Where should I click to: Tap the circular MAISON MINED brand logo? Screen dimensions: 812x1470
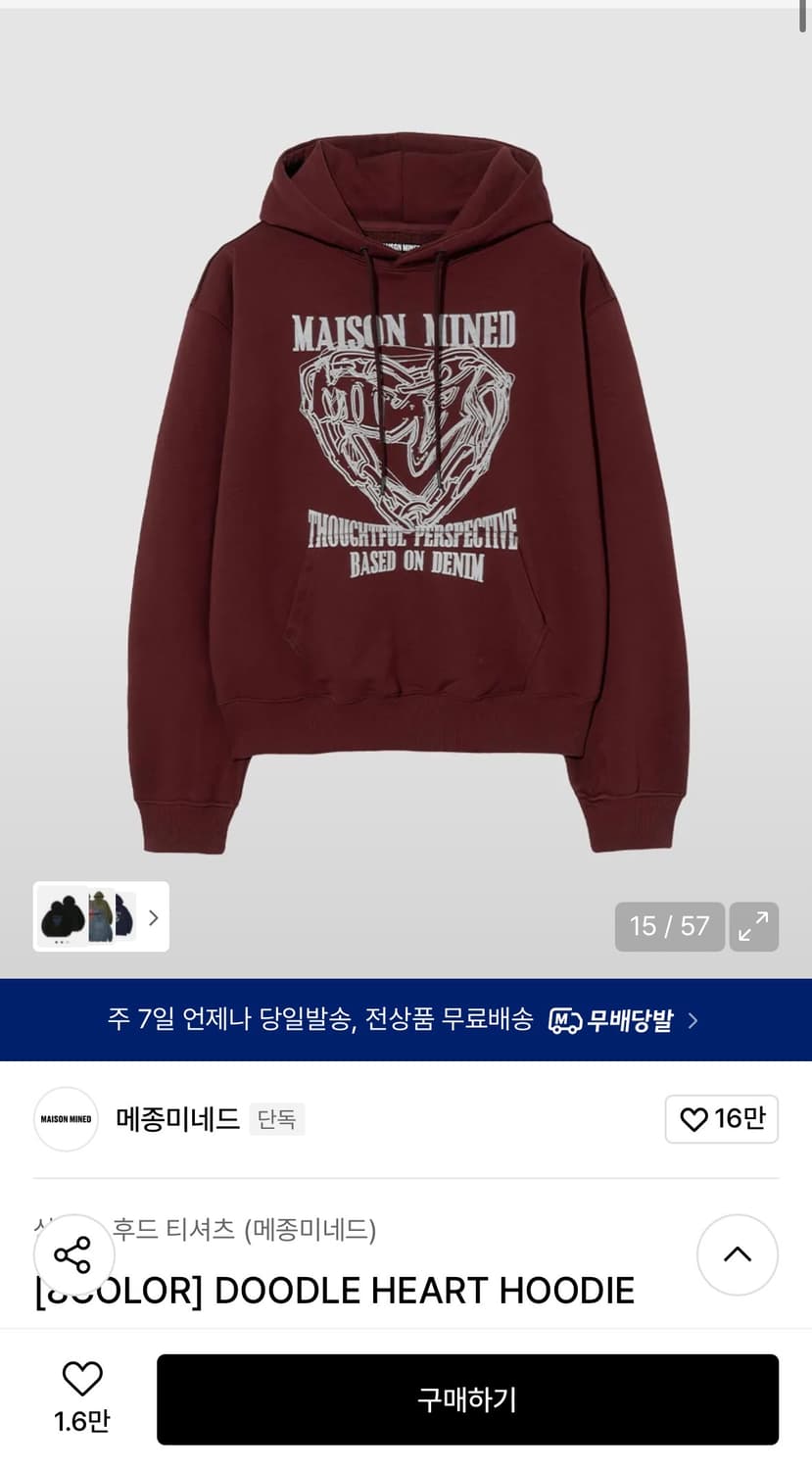click(66, 1119)
